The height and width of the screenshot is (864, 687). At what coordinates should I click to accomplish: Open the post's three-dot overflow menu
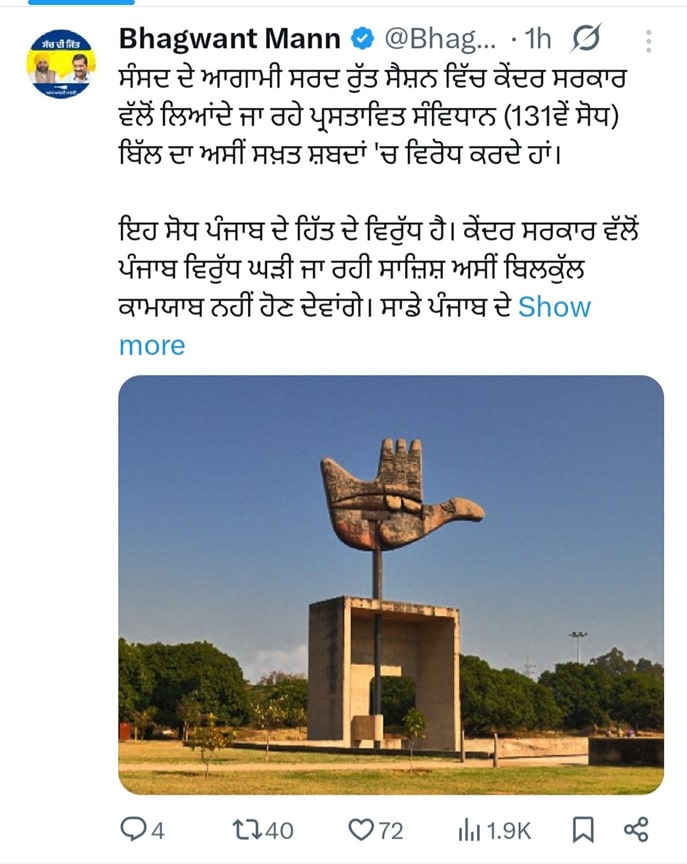[648, 41]
